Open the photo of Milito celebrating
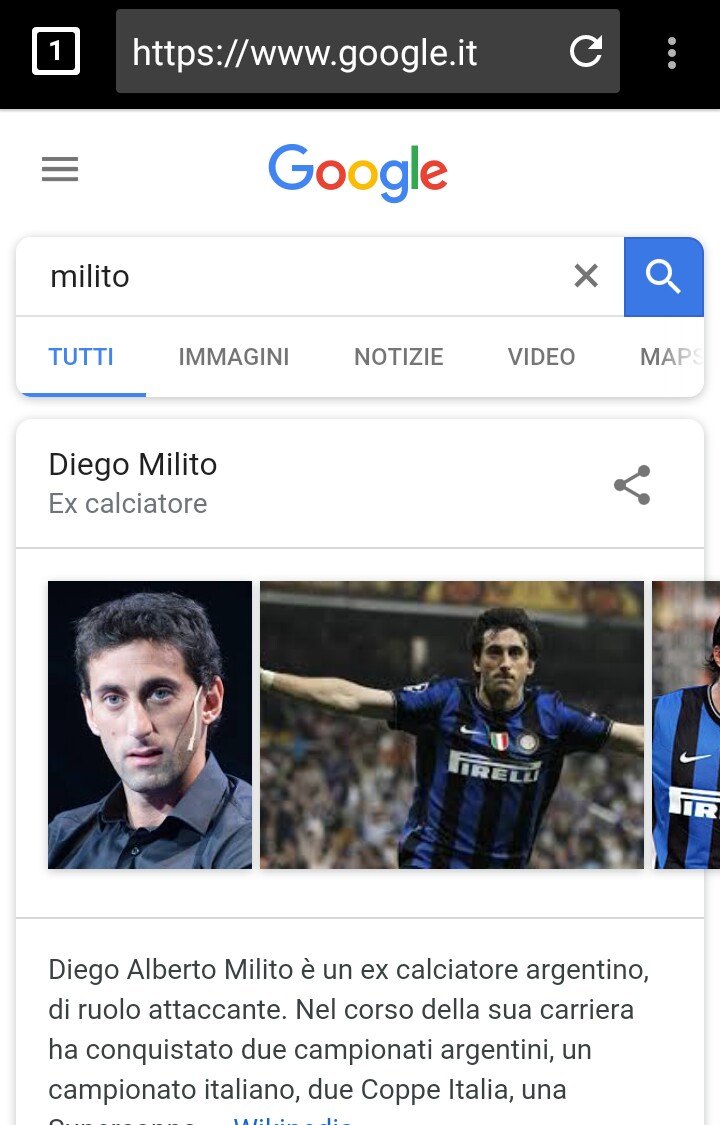Viewport: 720px width, 1125px height. pyautogui.click(x=452, y=725)
